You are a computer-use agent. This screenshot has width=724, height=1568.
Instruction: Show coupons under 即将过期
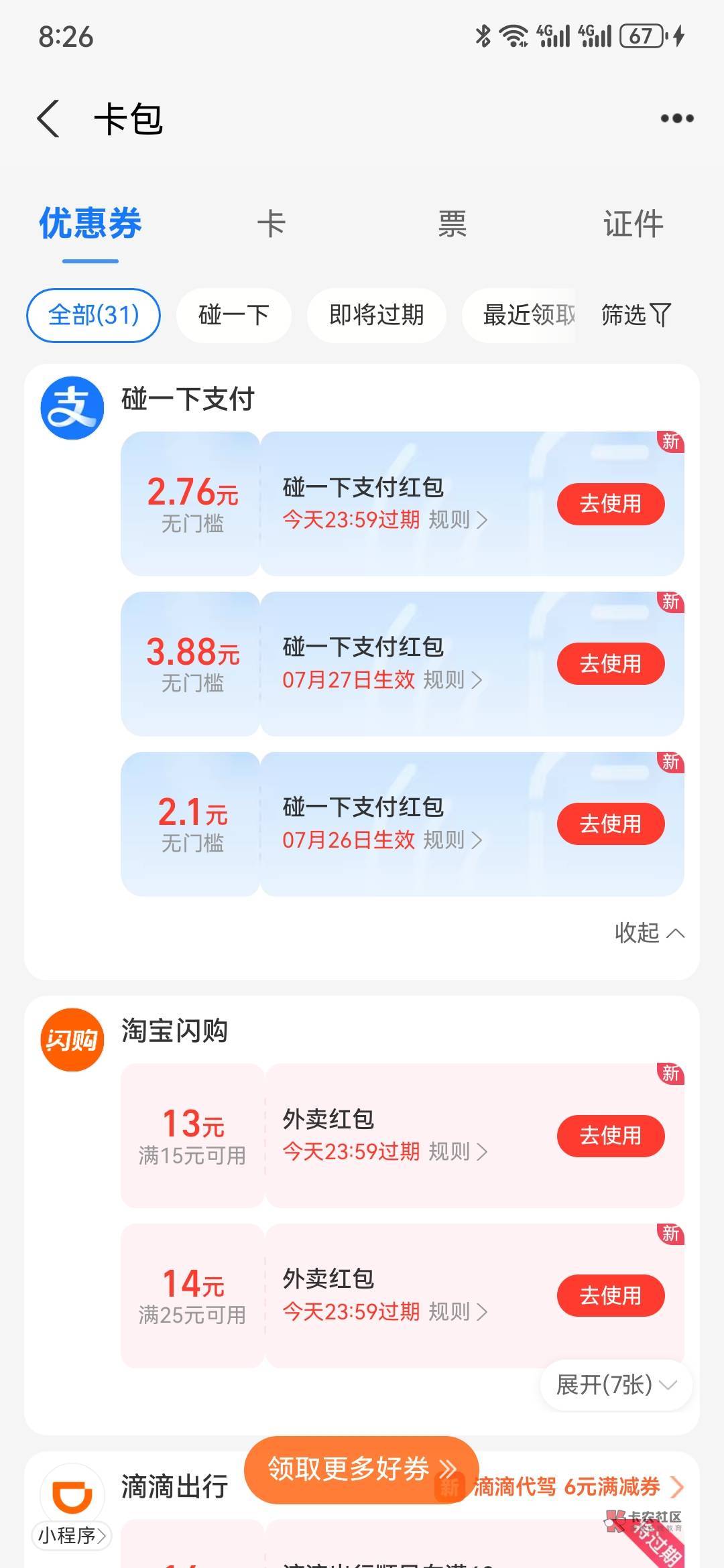click(376, 315)
